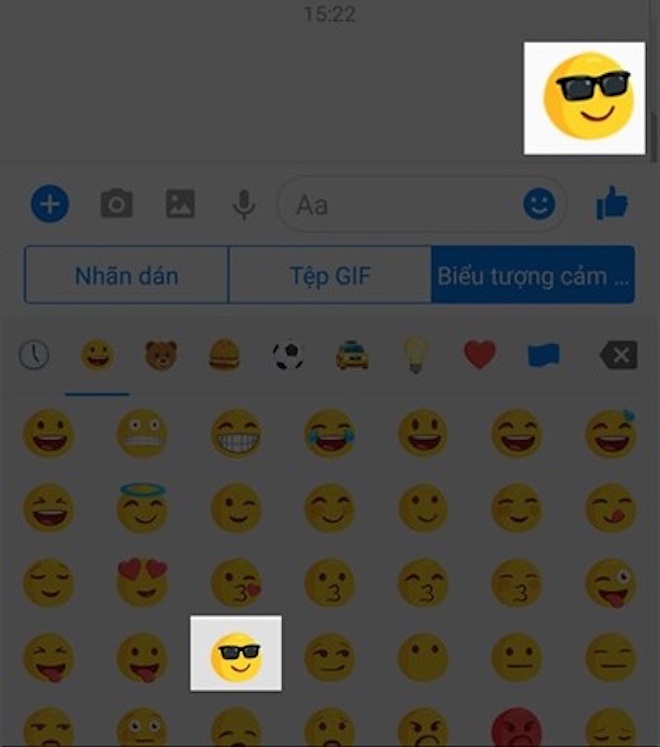The width and height of the screenshot is (660, 747).
Task: Open the photo gallery picker
Action: click(x=180, y=204)
